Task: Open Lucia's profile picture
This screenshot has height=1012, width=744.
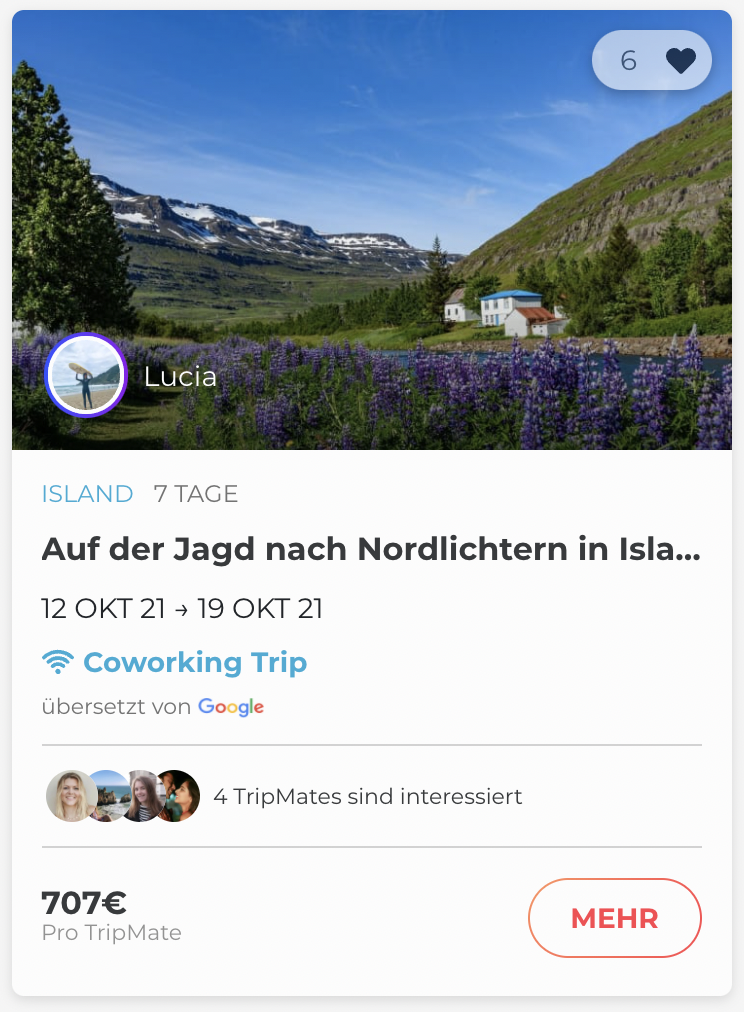Action: [86, 375]
